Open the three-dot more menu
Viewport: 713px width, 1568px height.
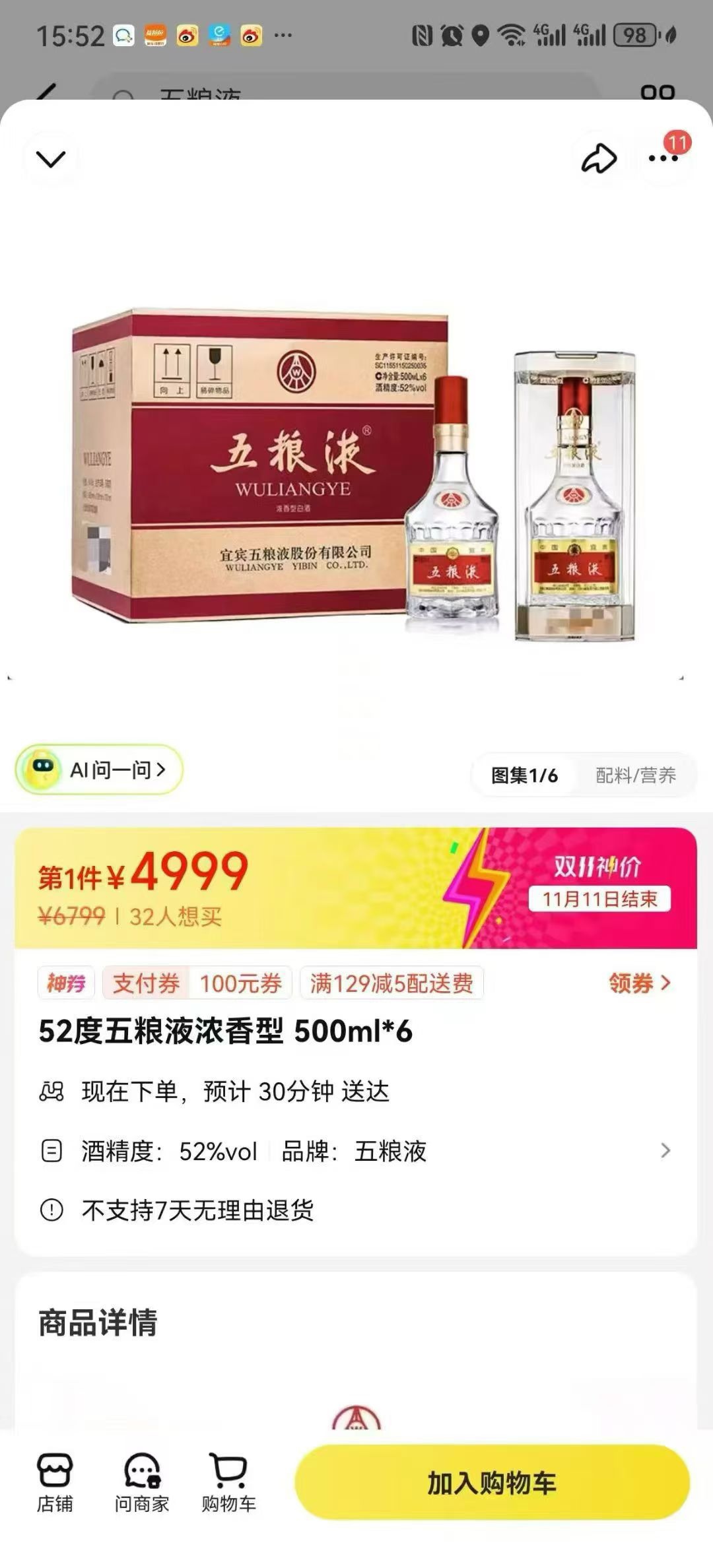[663, 158]
